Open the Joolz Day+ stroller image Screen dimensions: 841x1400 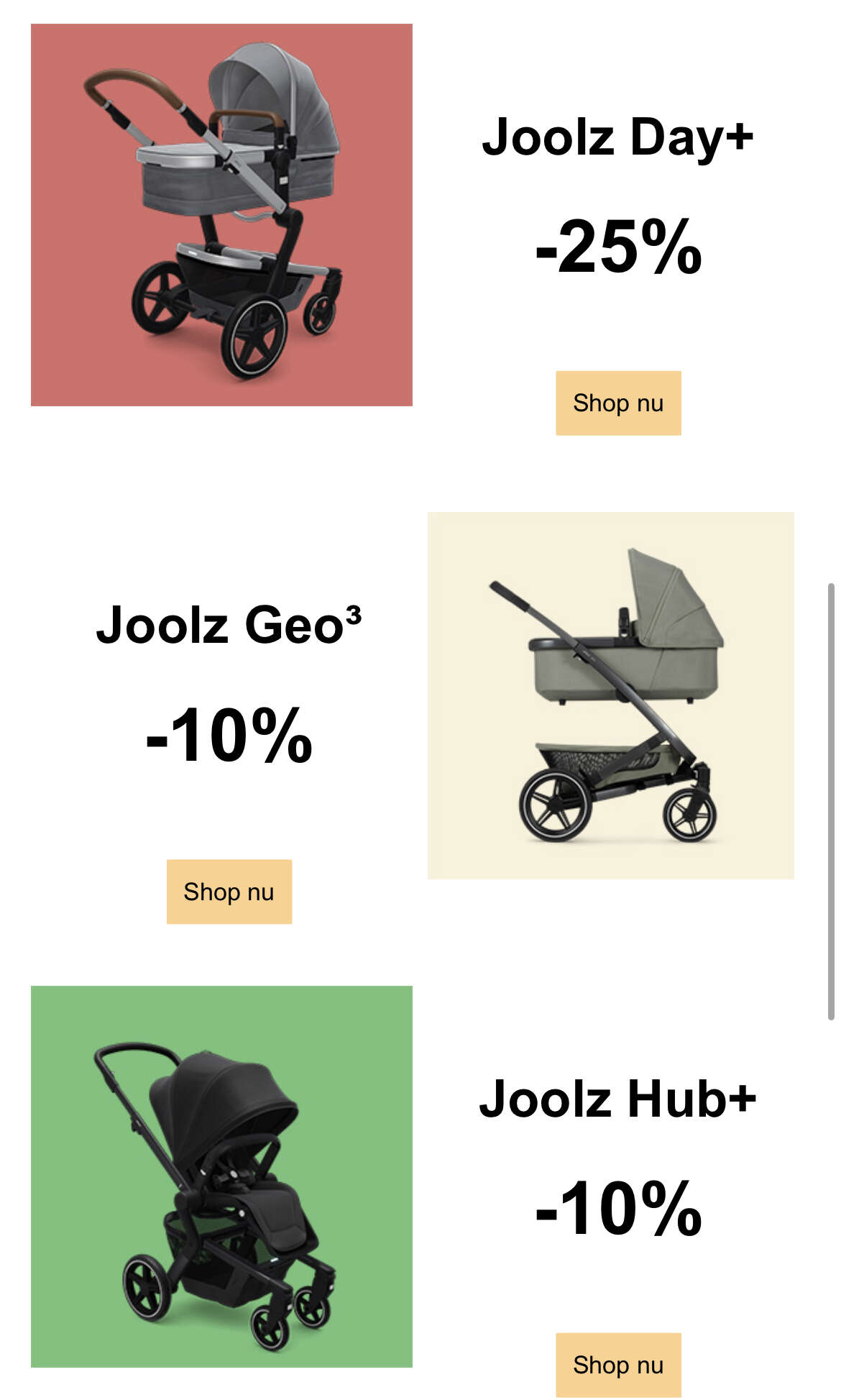(221, 215)
